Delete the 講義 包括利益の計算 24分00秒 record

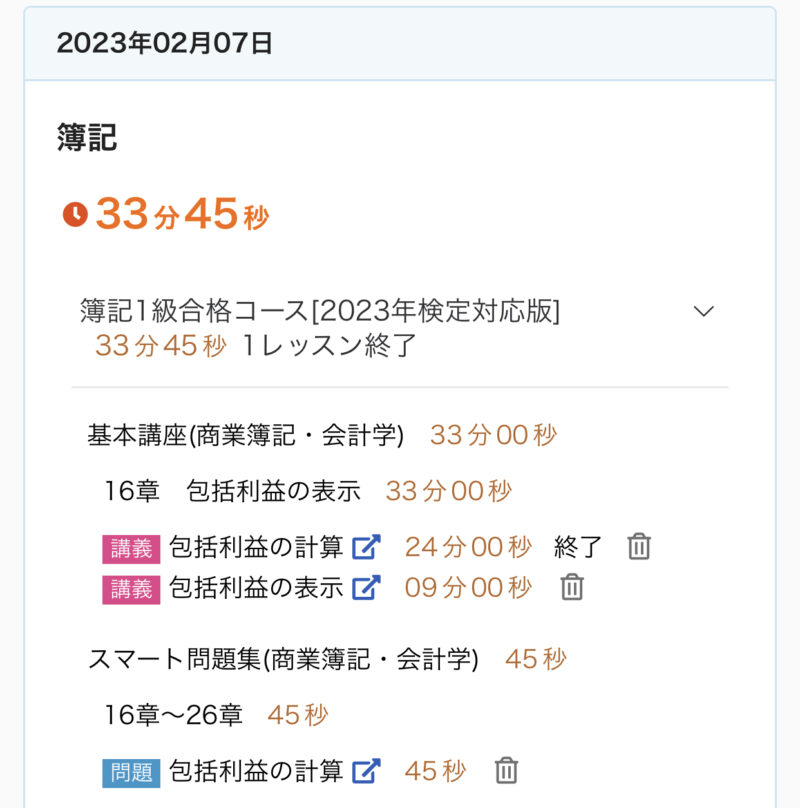[x=639, y=547]
